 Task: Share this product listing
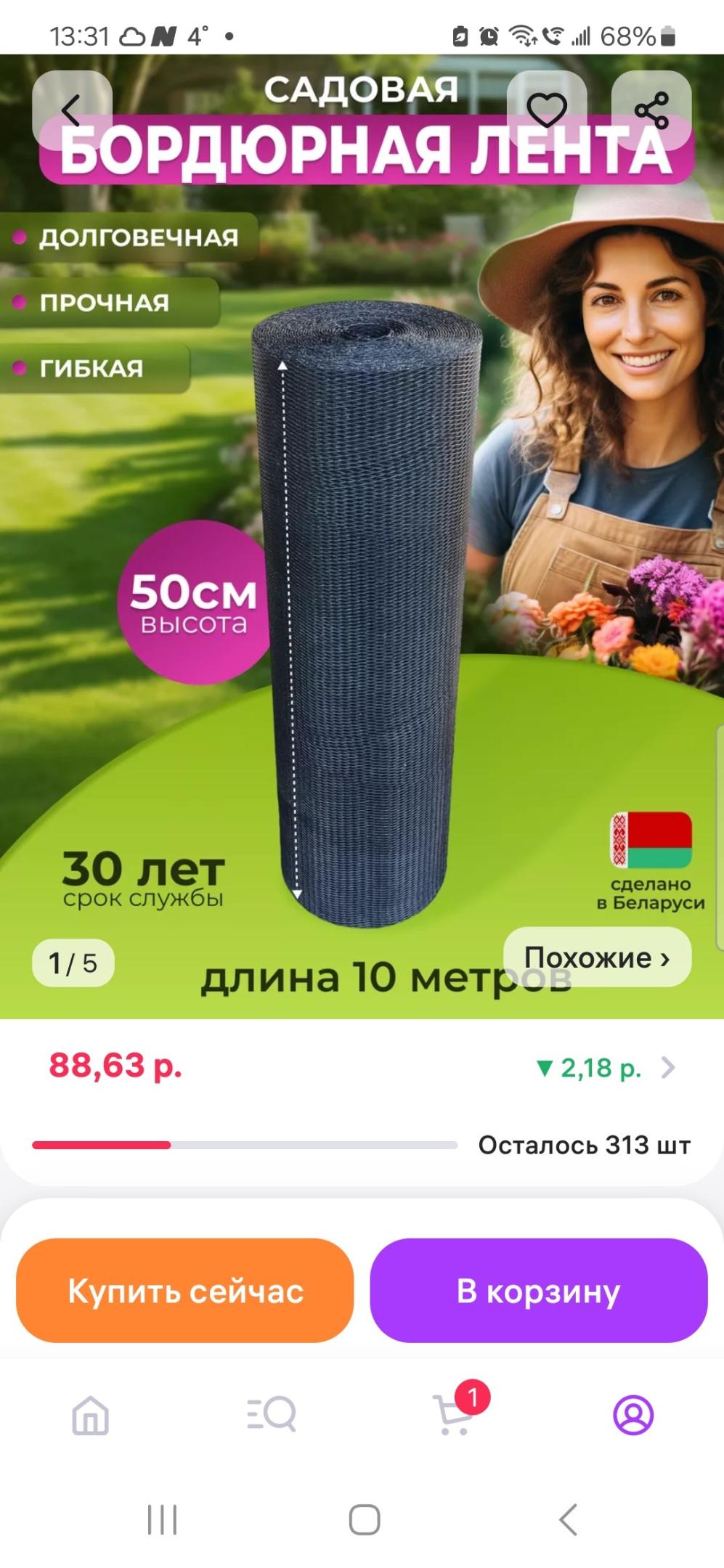651,110
